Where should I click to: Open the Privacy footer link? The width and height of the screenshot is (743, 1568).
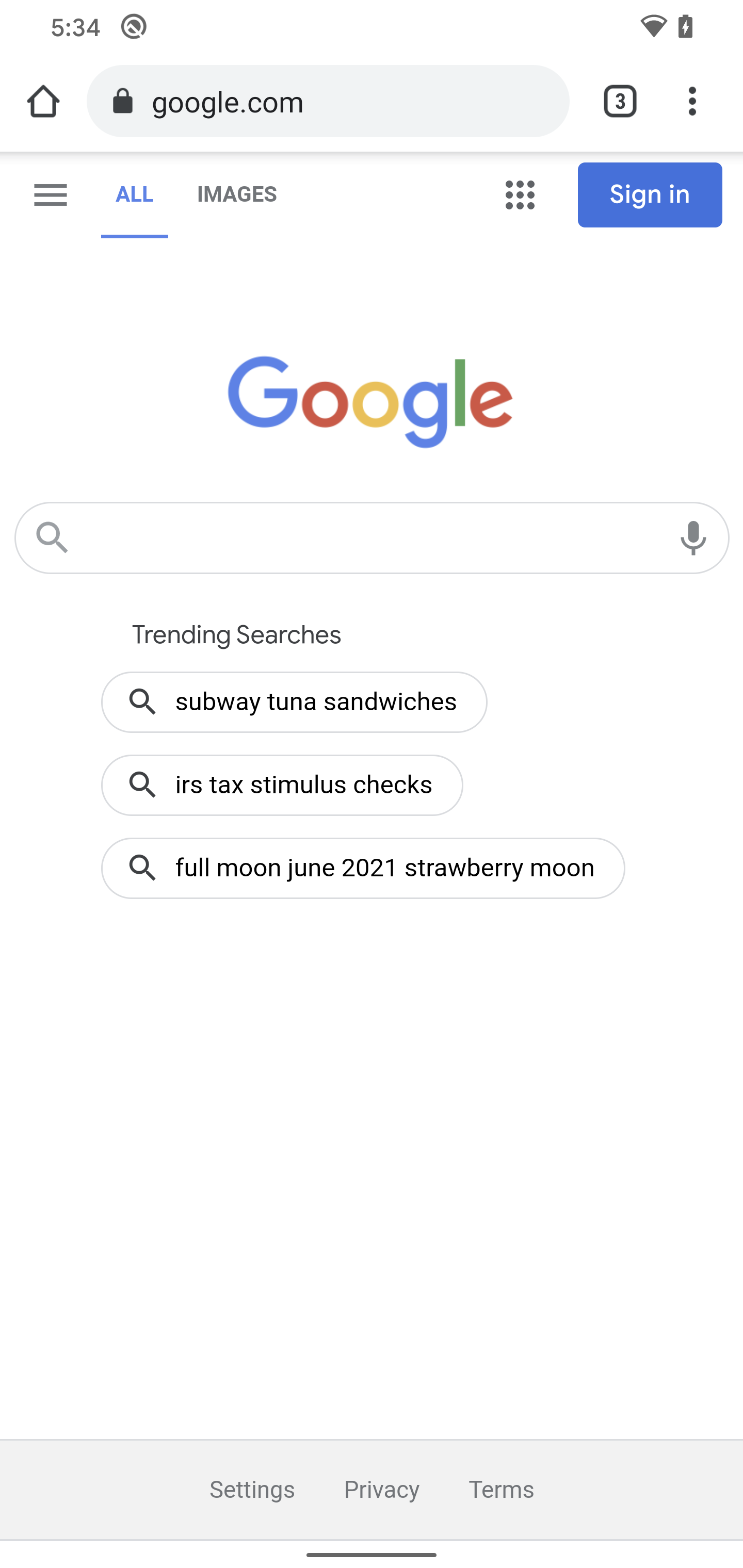point(382,1490)
